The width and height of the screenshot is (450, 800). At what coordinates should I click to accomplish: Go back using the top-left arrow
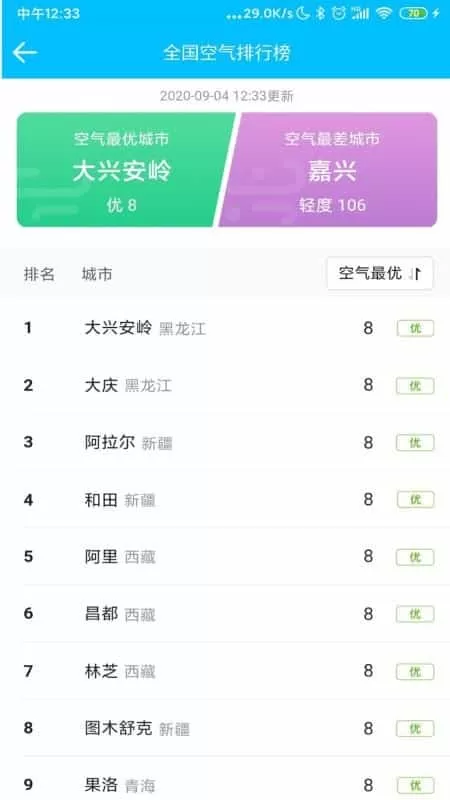(25, 53)
